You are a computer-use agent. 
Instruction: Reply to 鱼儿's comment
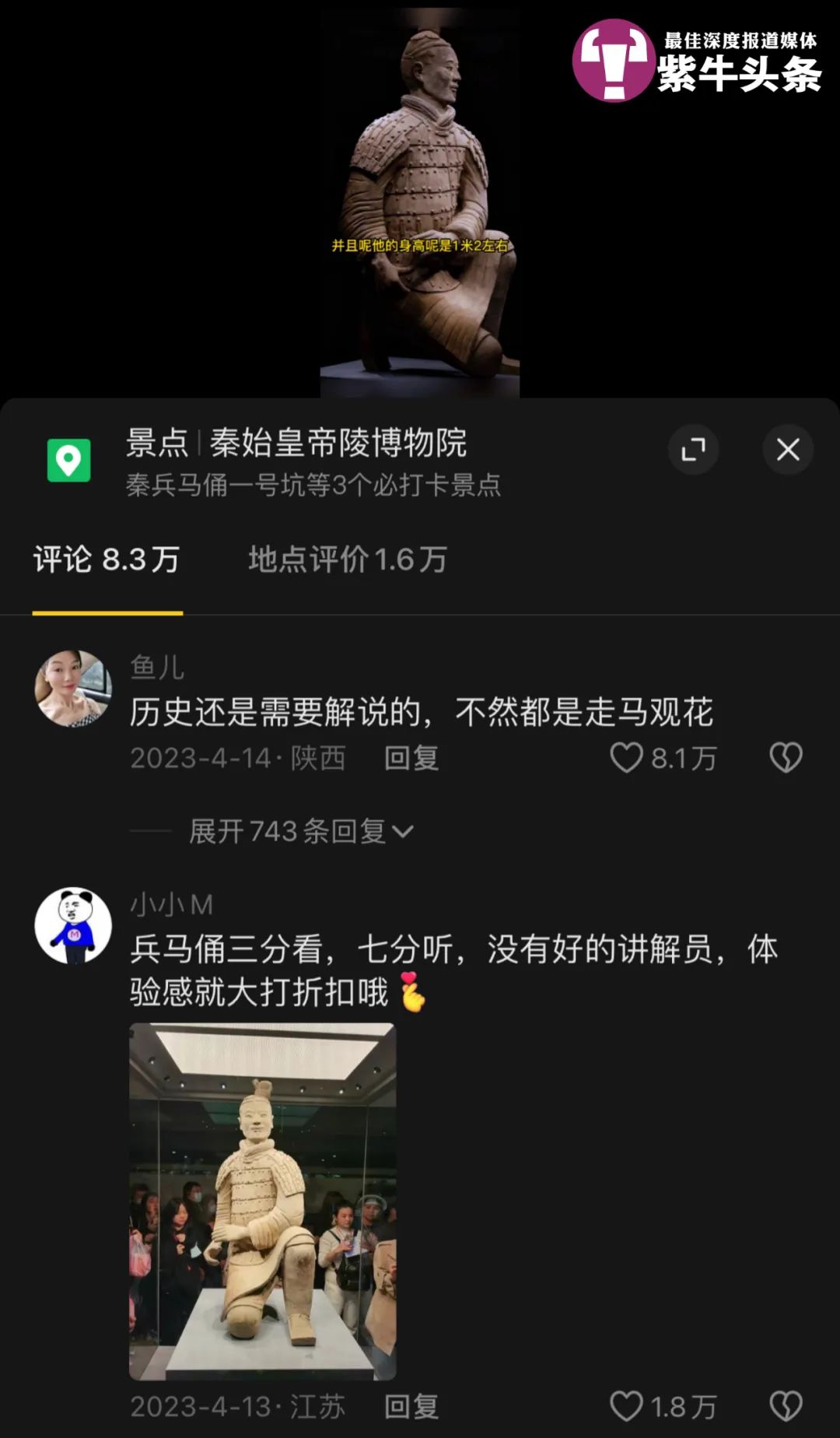point(411,758)
